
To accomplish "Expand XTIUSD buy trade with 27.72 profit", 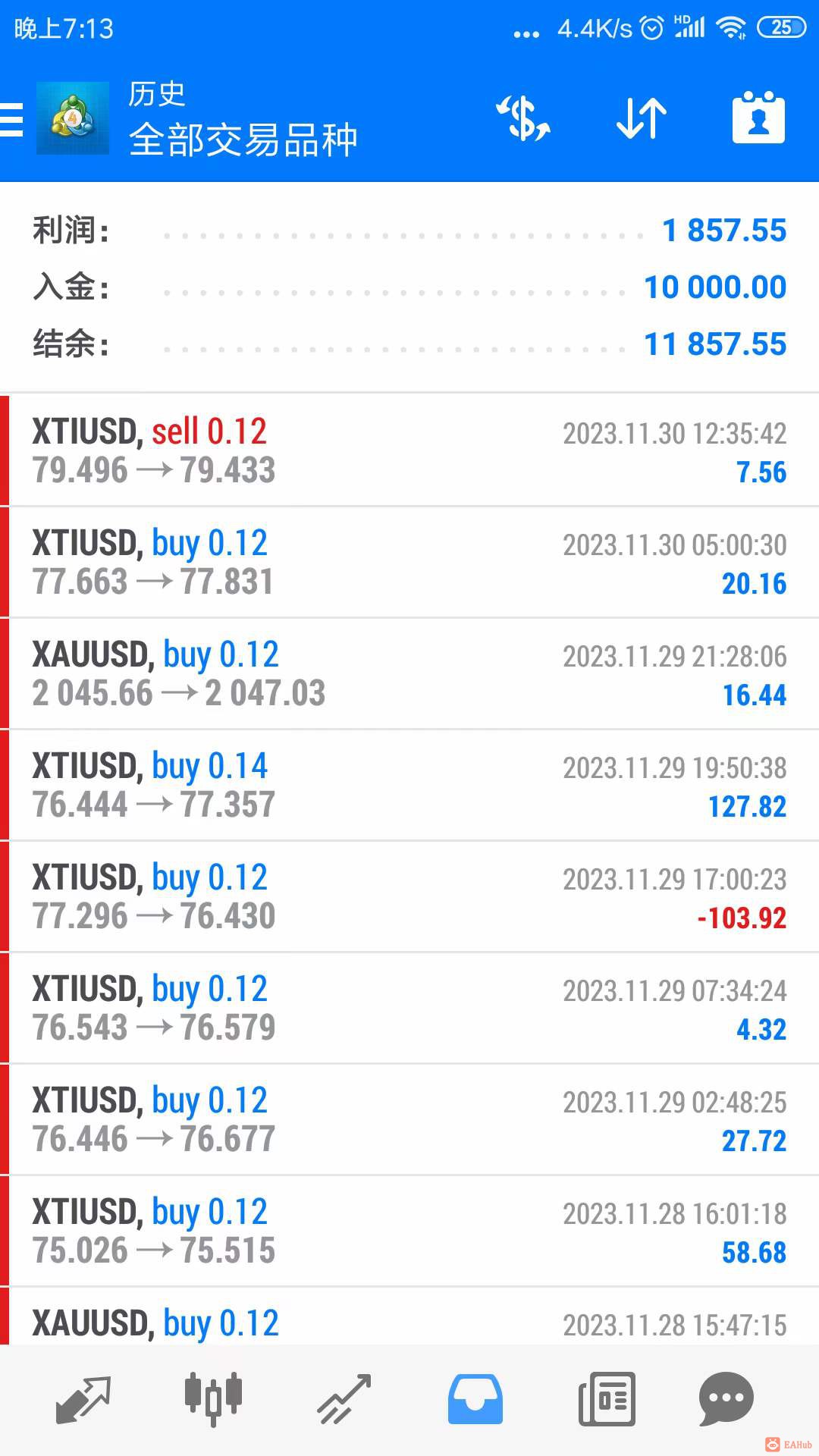I will 409,1120.
